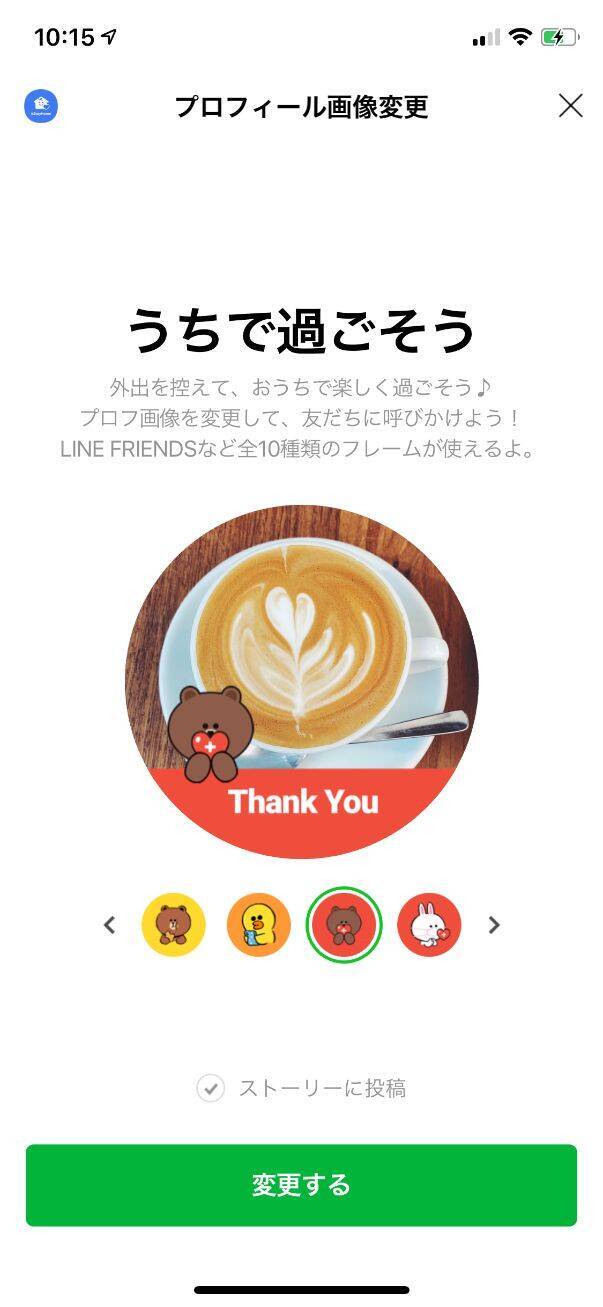Tap the blue home icon in header

click(x=41, y=106)
